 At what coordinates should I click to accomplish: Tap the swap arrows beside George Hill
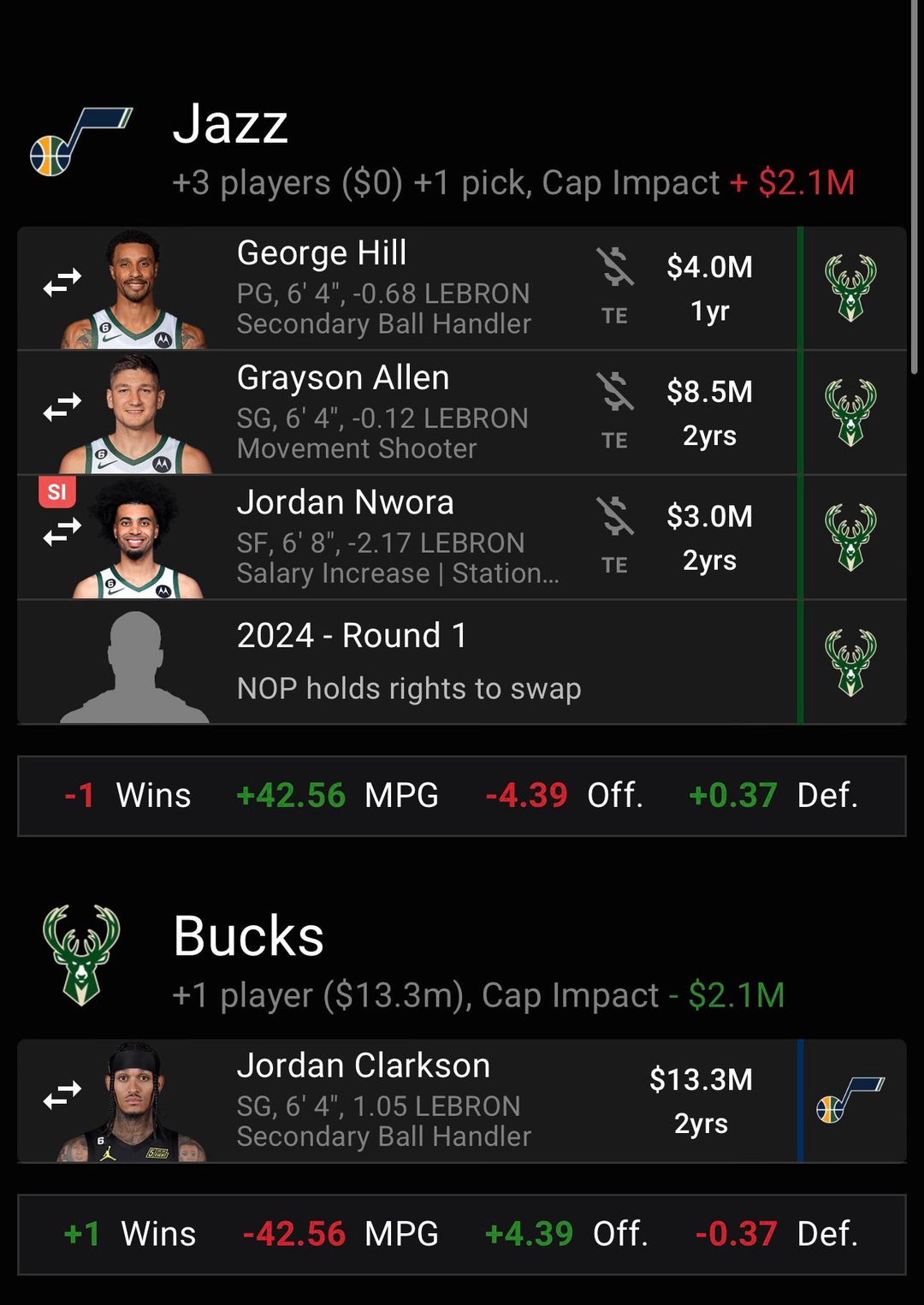coord(62,282)
